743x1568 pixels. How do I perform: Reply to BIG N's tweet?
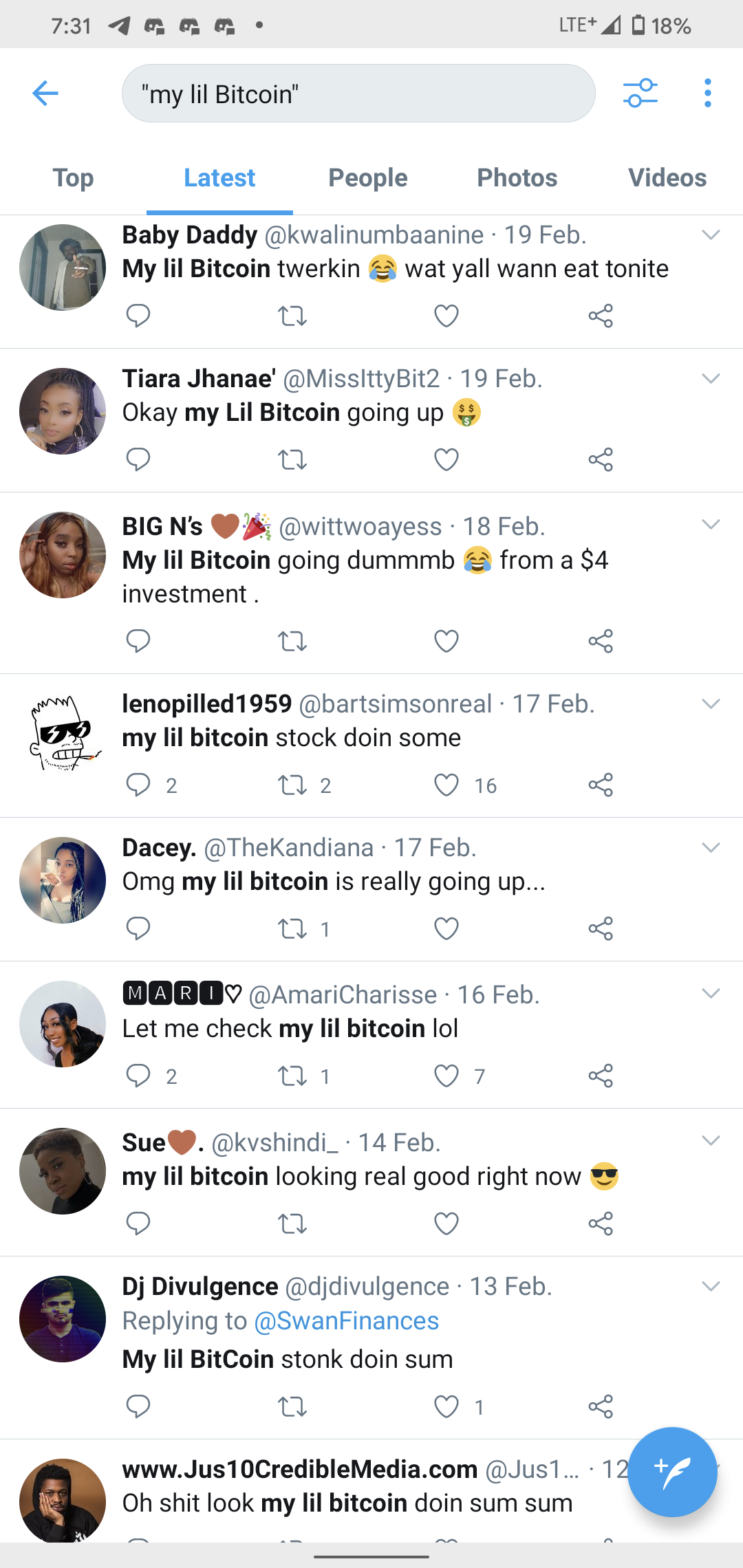click(138, 641)
